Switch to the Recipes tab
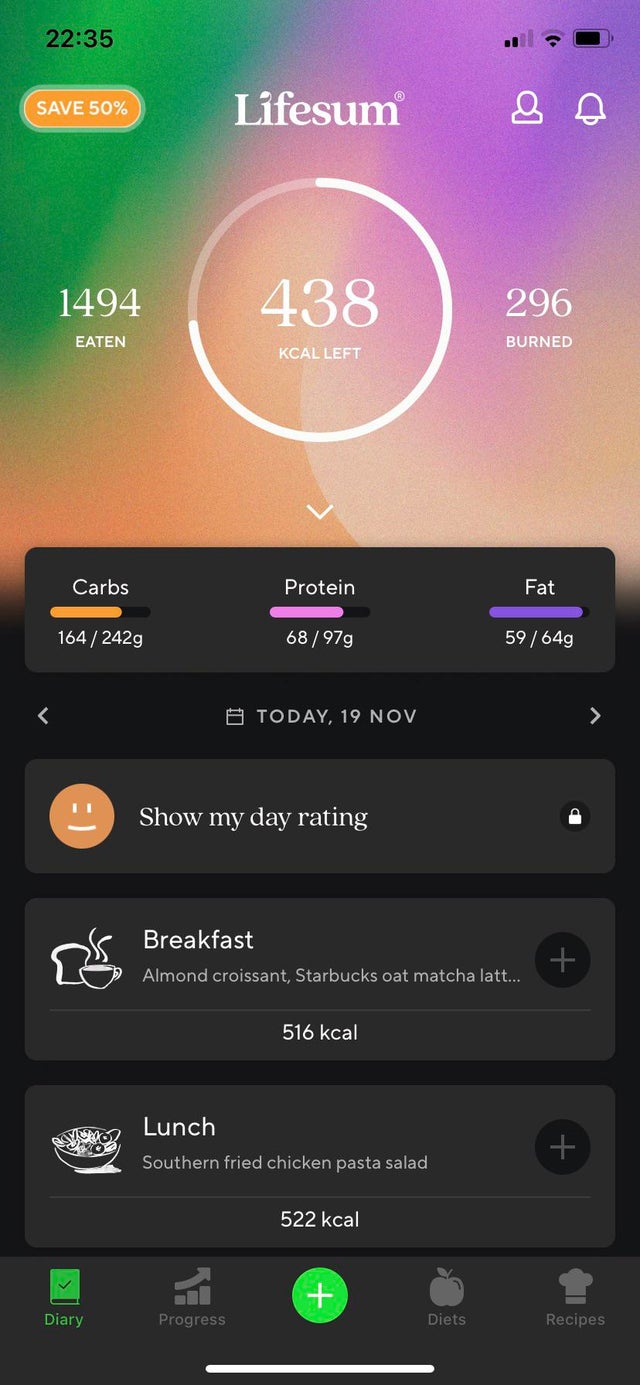Screen dimensions: 640x1385 575,1298
